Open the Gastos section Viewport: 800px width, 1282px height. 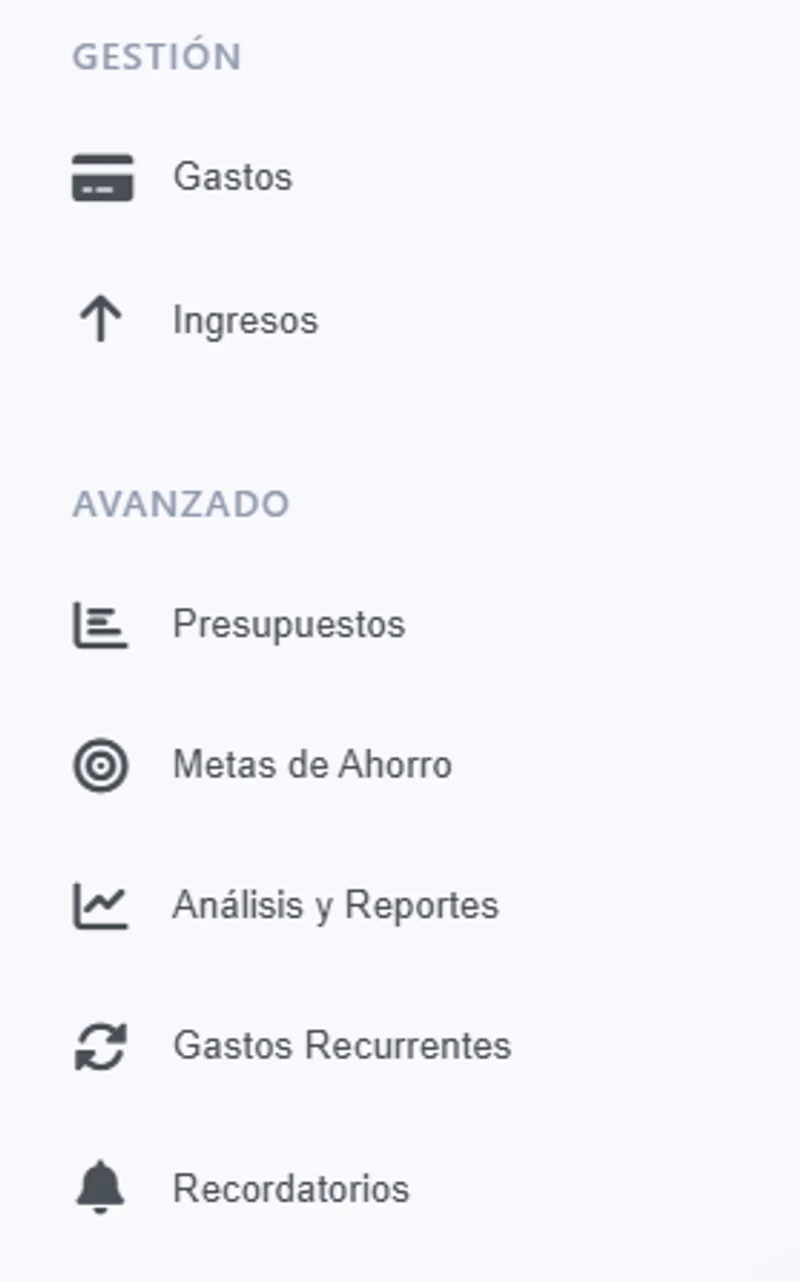pos(232,177)
